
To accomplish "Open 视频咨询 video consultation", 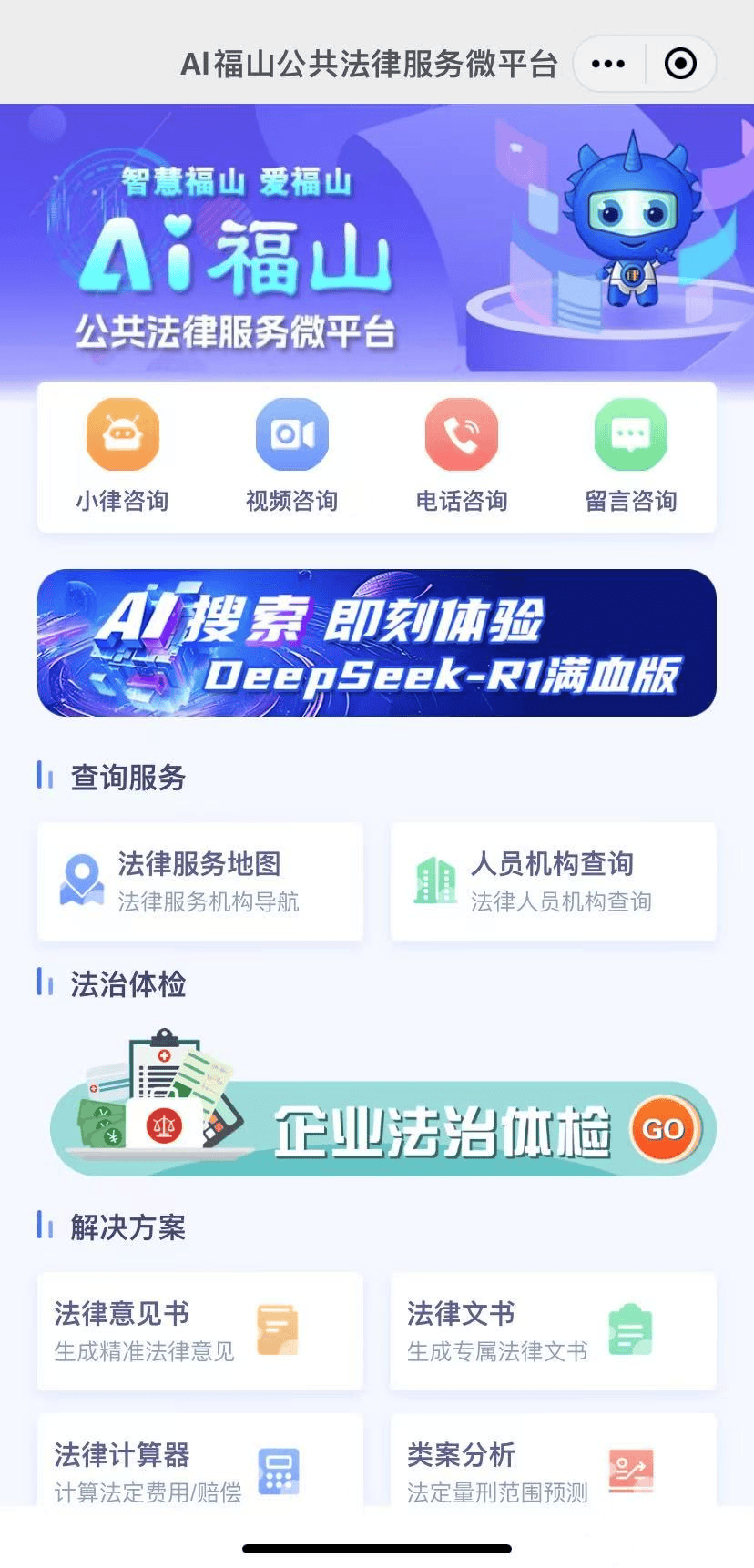I will tap(292, 435).
